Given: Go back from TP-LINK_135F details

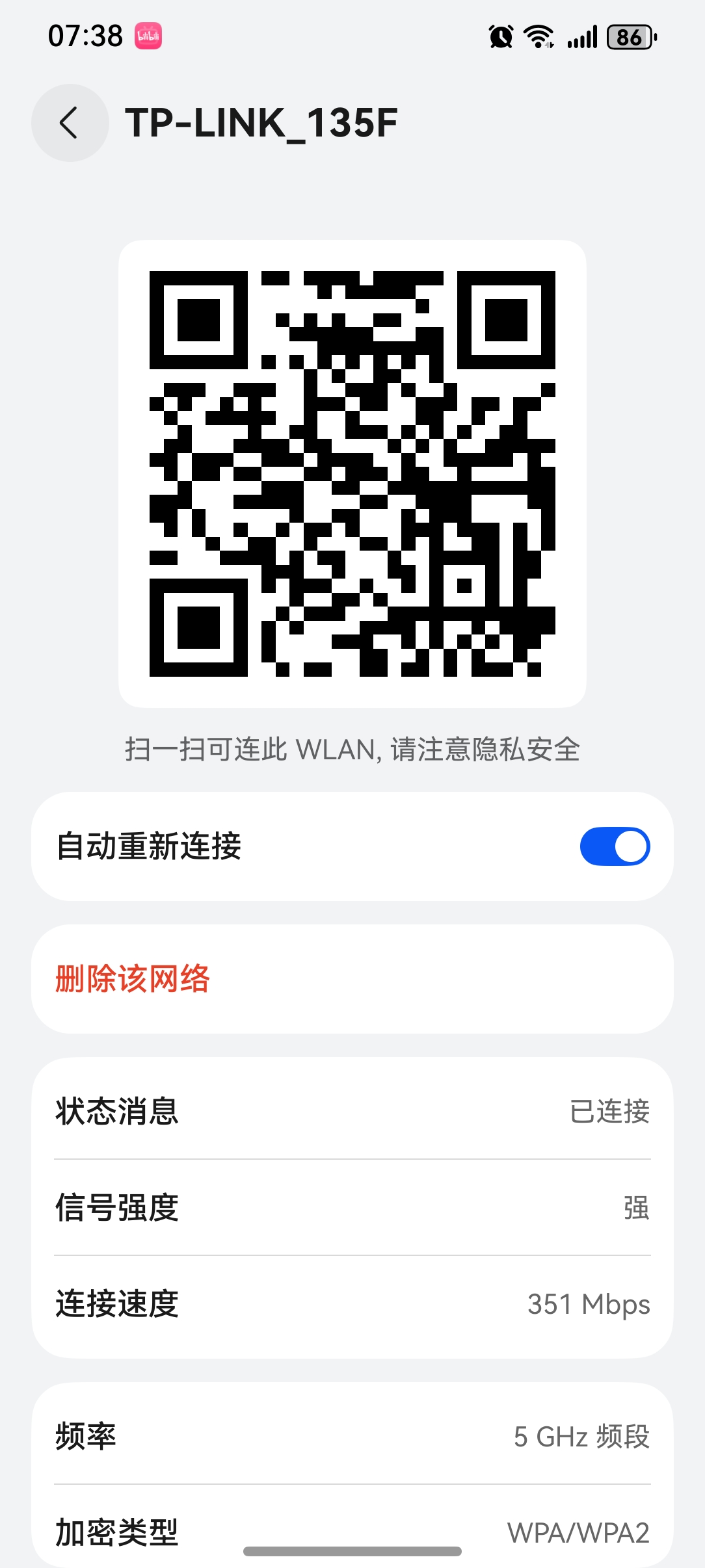Looking at the screenshot, I should coord(70,123).
